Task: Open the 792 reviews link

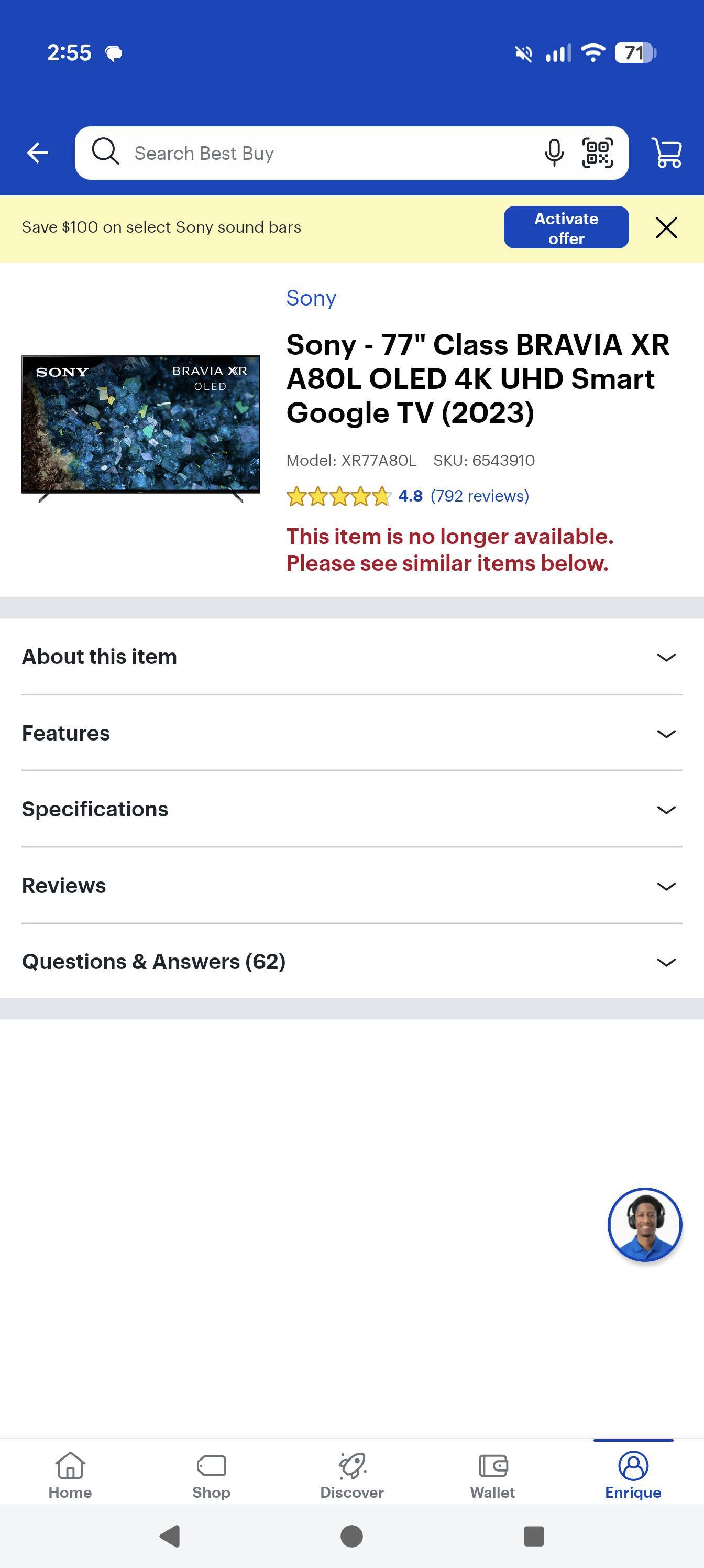Action: point(480,495)
